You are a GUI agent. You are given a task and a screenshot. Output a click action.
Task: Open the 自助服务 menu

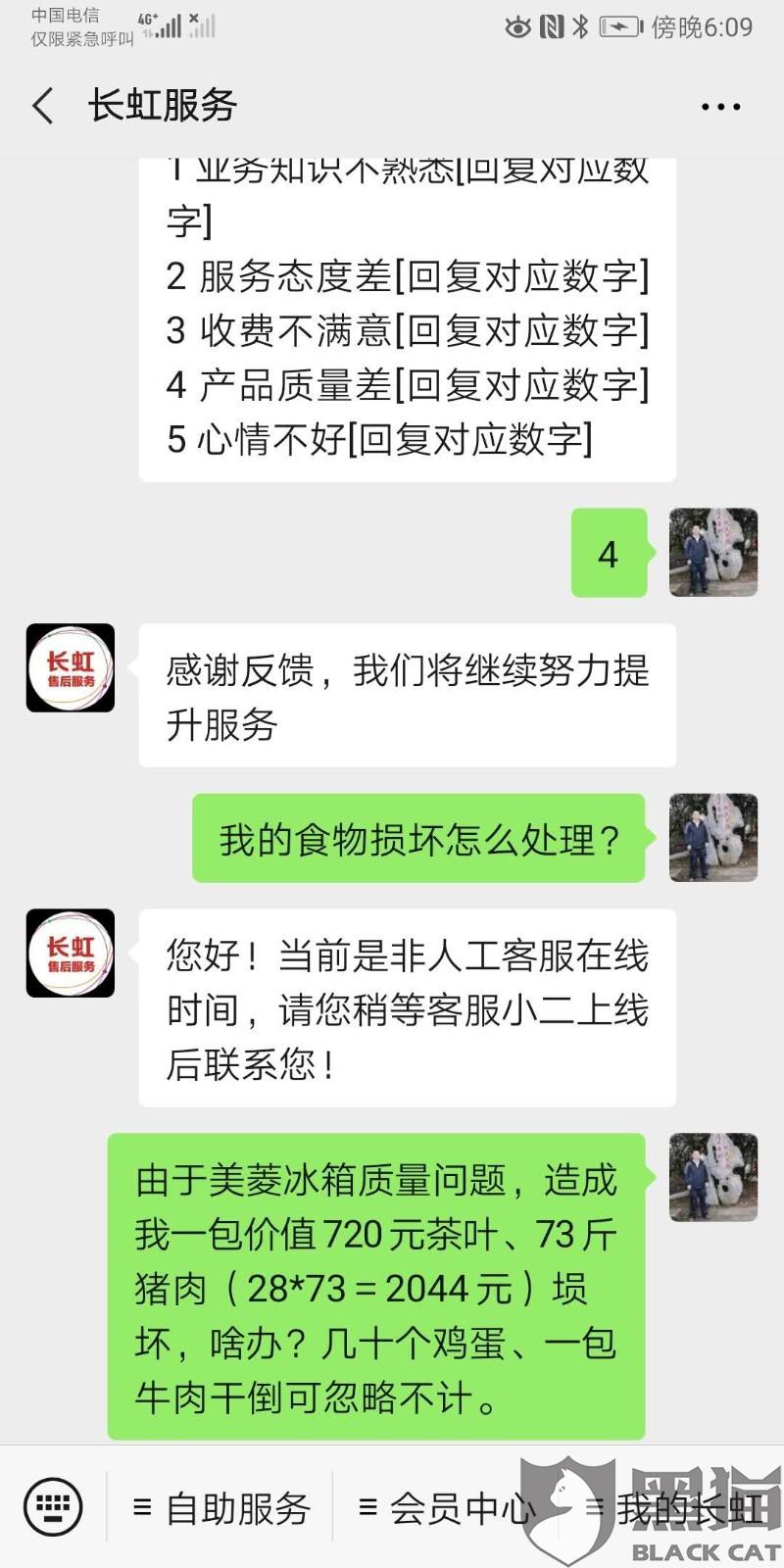click(x=221, y=1507)
